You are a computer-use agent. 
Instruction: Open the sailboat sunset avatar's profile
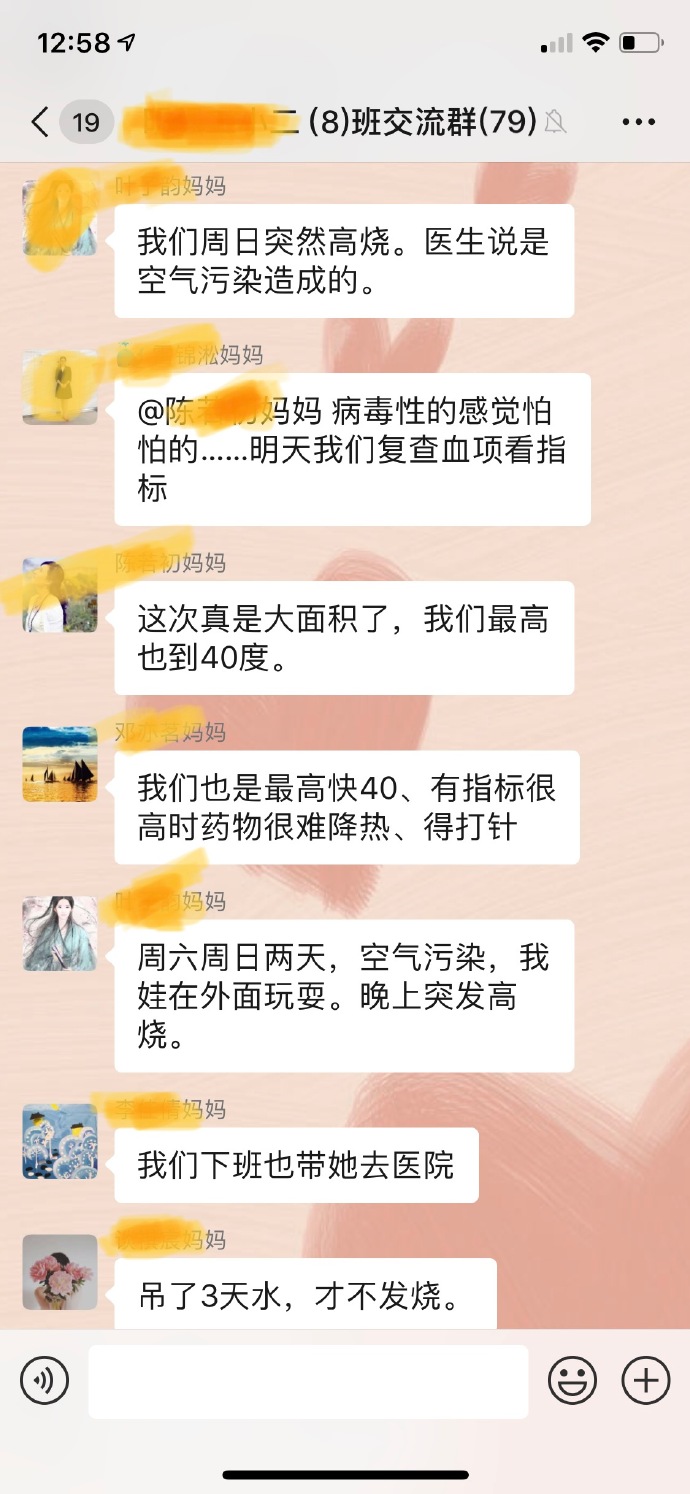(60, 765)
